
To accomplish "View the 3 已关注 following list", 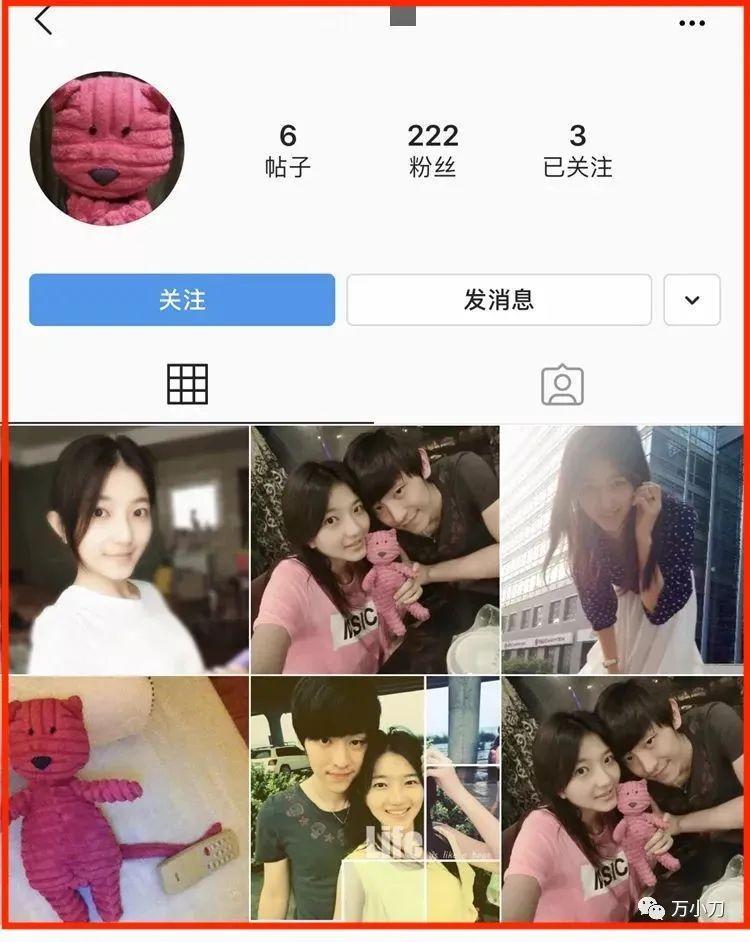I will [x=577, y=150].
